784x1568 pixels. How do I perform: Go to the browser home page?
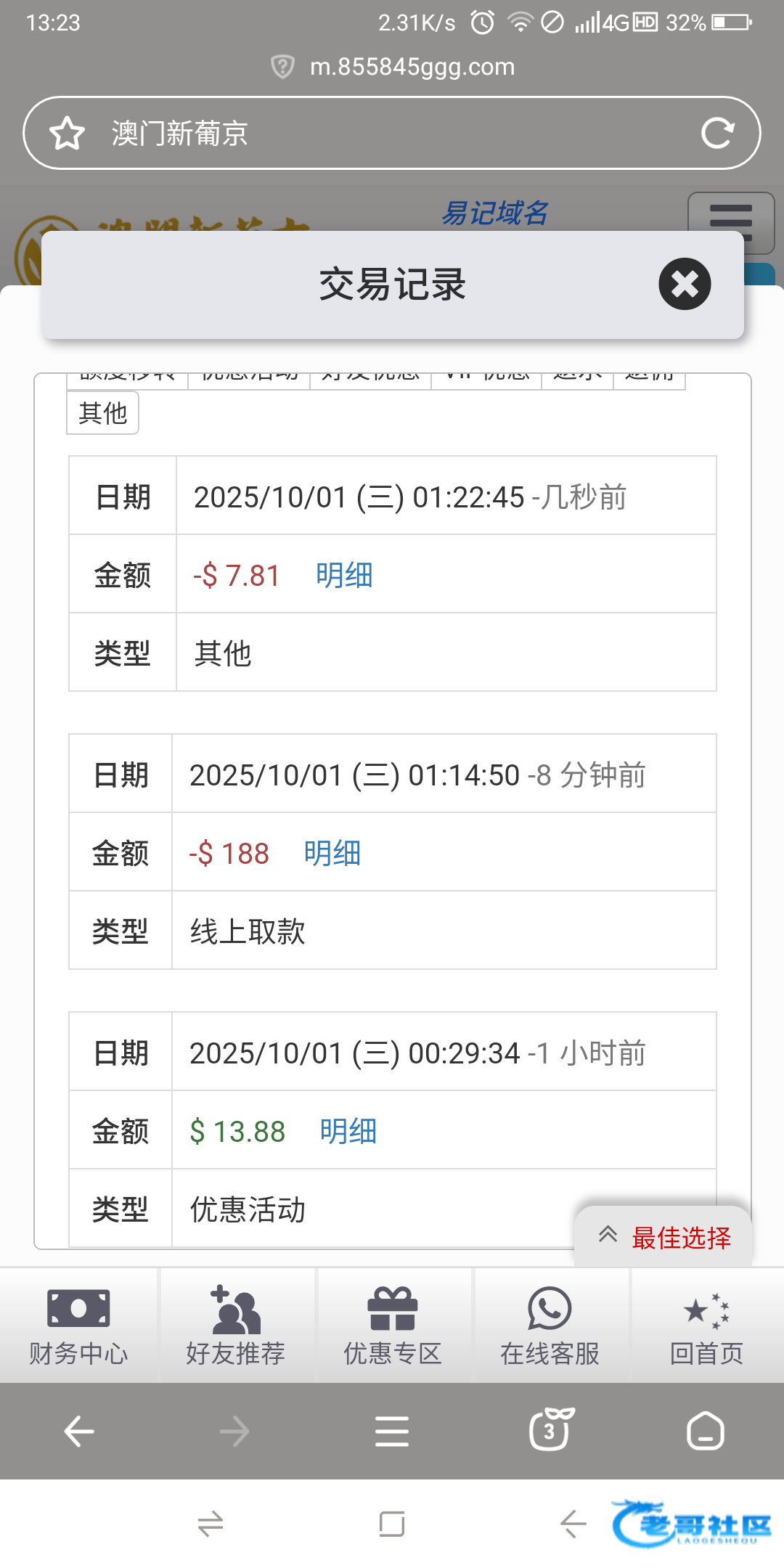(706, 1432)
